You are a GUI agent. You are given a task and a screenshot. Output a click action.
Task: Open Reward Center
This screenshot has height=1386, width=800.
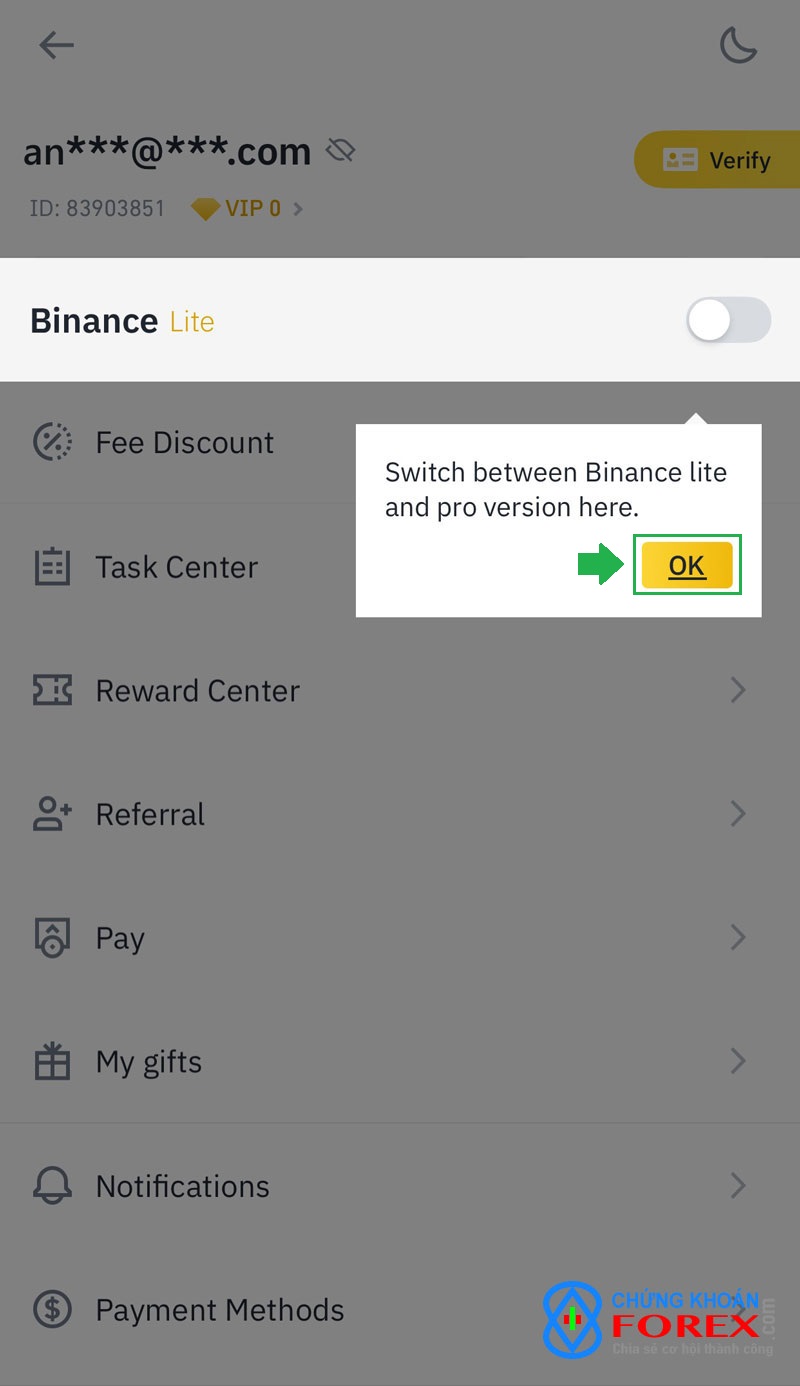click(x=400, y=690)
